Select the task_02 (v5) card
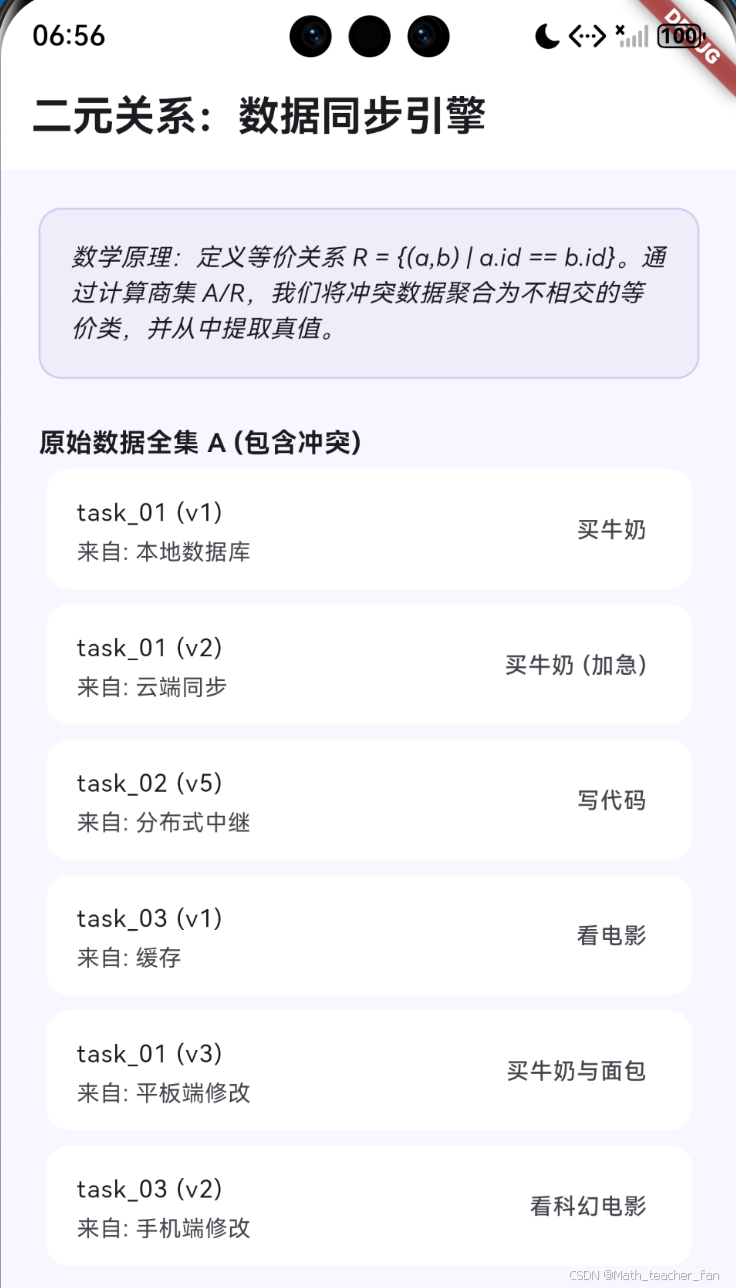This screenshot has height=1288, width=736. coord(368,800)
